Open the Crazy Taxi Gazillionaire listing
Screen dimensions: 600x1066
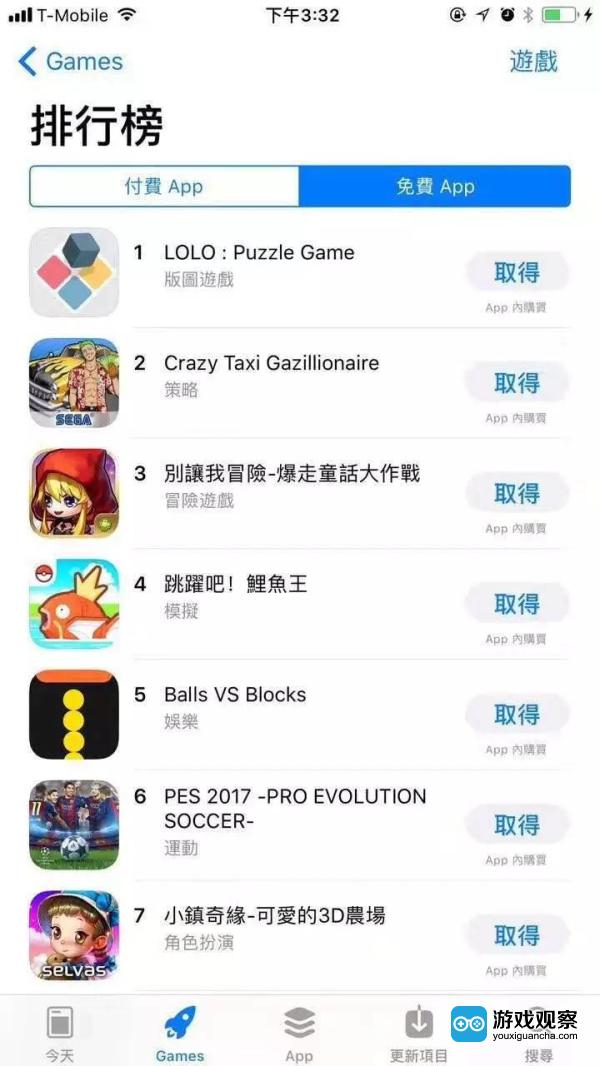pyautogui.click(x=271, y=363)
